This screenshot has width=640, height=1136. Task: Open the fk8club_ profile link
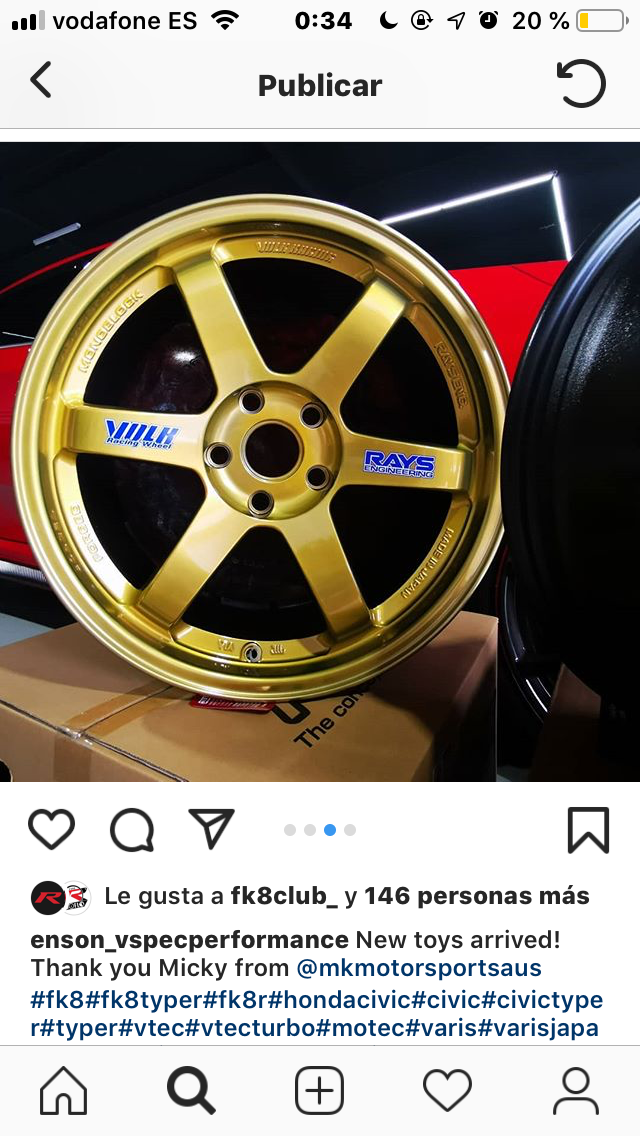284,896
